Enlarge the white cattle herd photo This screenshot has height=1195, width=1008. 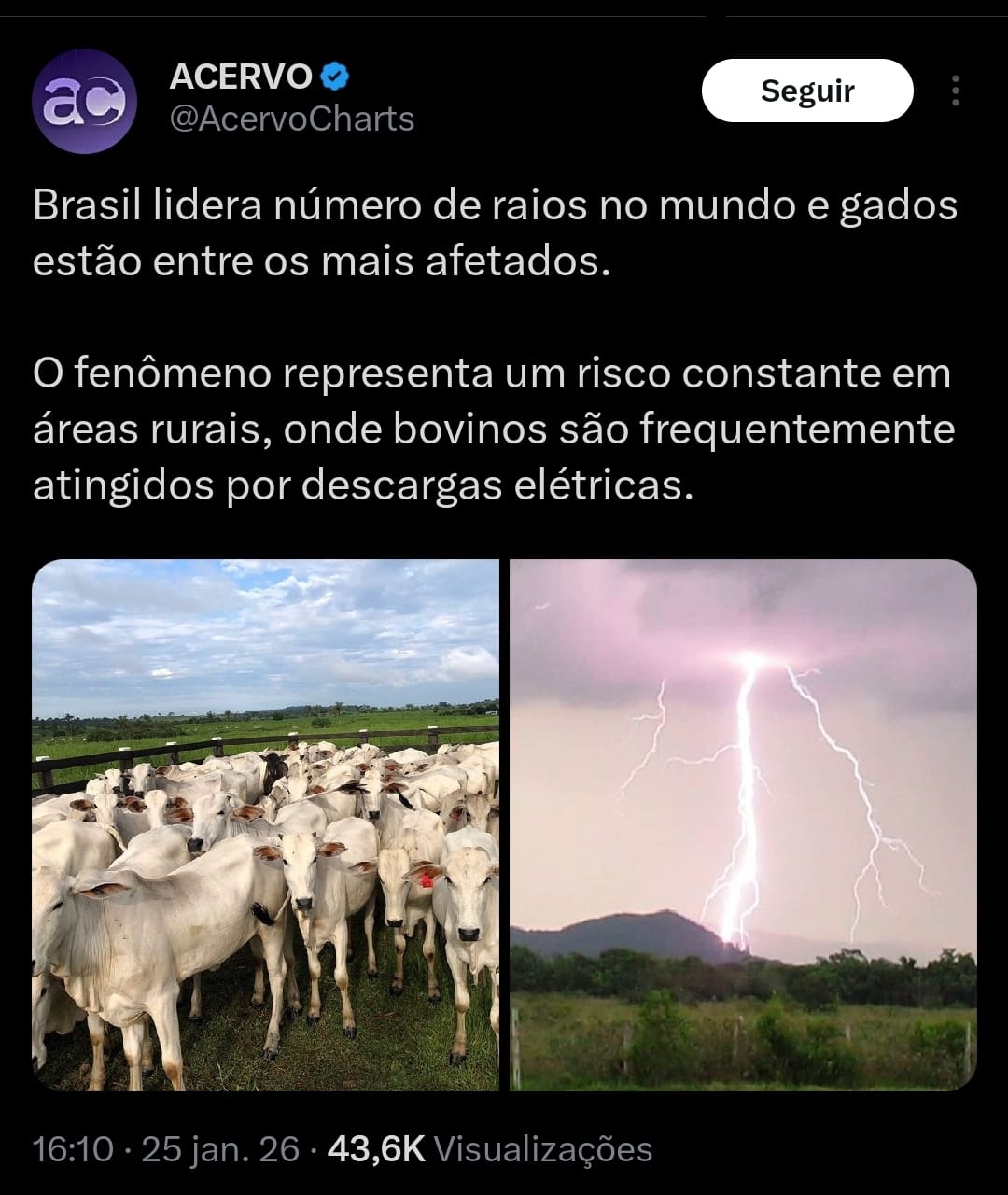pyautogui.click(x=266, y=824)
